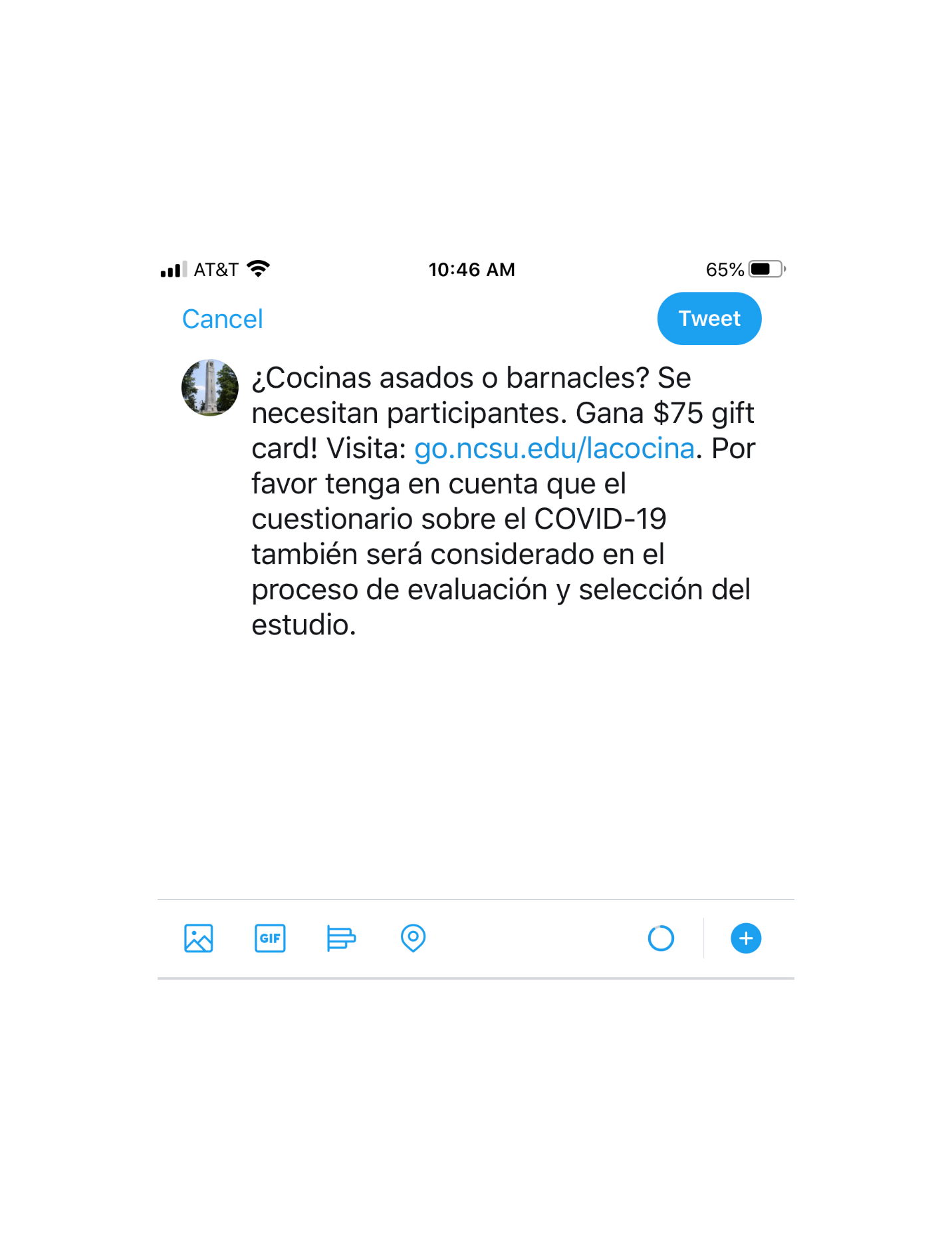This screenshot has width=952, height=1233.
Task: Post the tweet with the Tweet button
Action: click(709, 319)
